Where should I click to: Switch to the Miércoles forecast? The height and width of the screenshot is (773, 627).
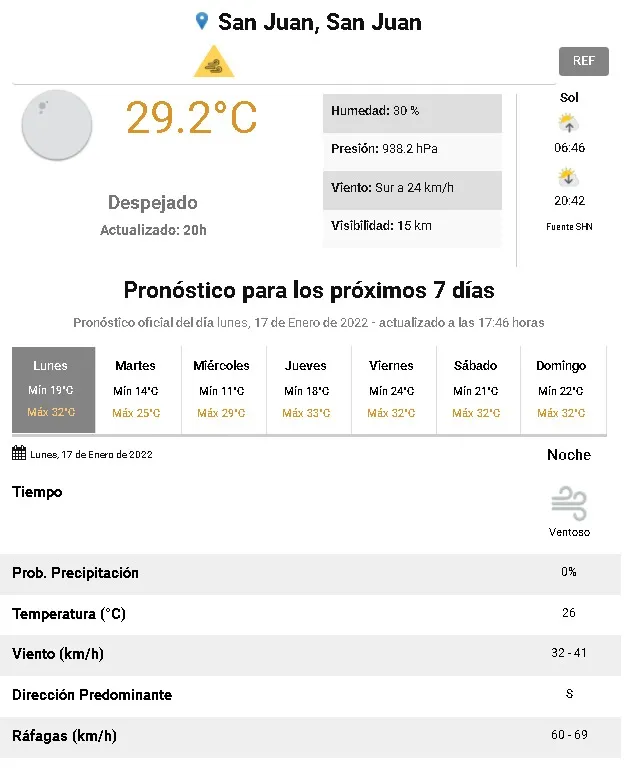pos(222,390)
